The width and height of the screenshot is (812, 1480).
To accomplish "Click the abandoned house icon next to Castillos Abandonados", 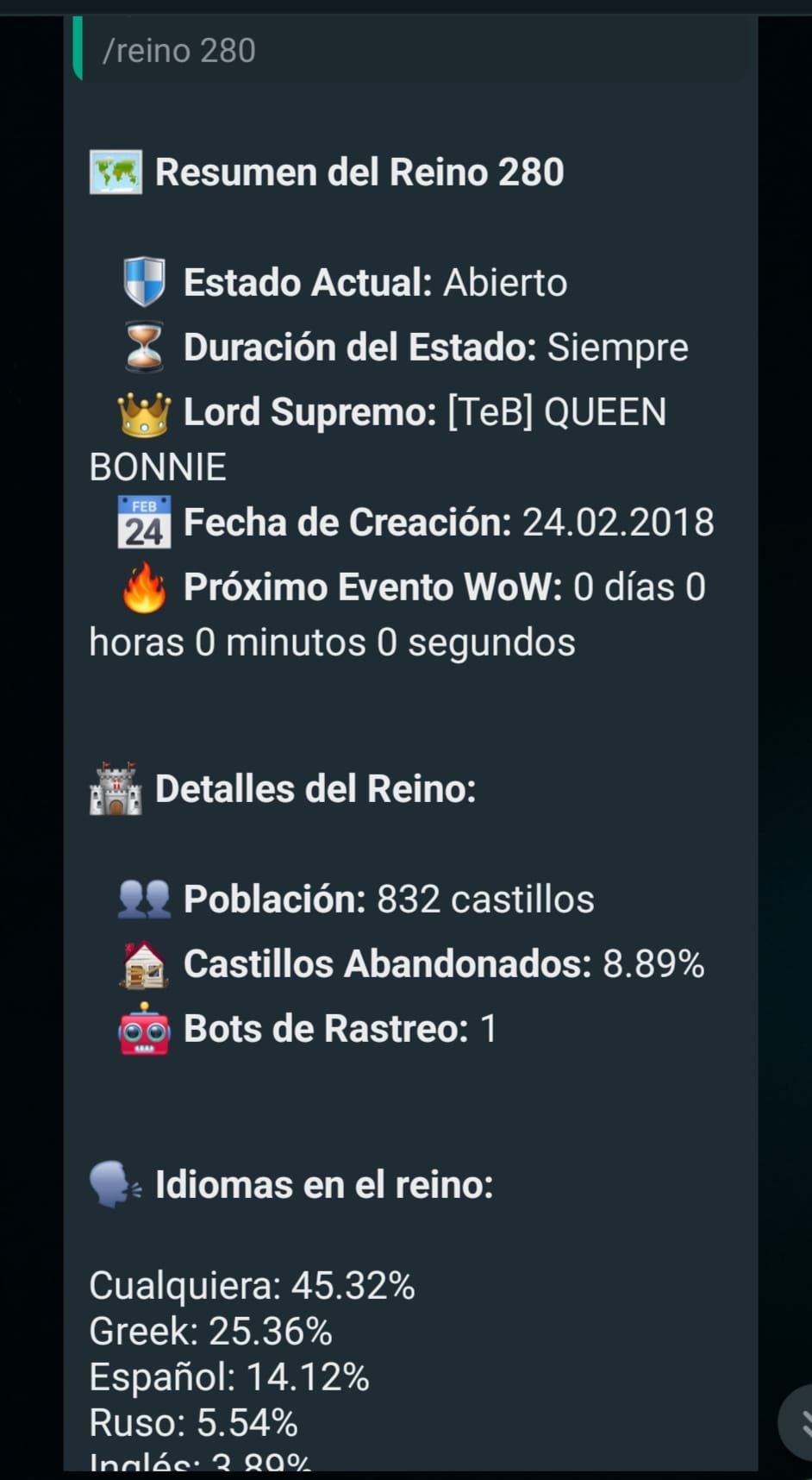I will [x=145, y=963].
